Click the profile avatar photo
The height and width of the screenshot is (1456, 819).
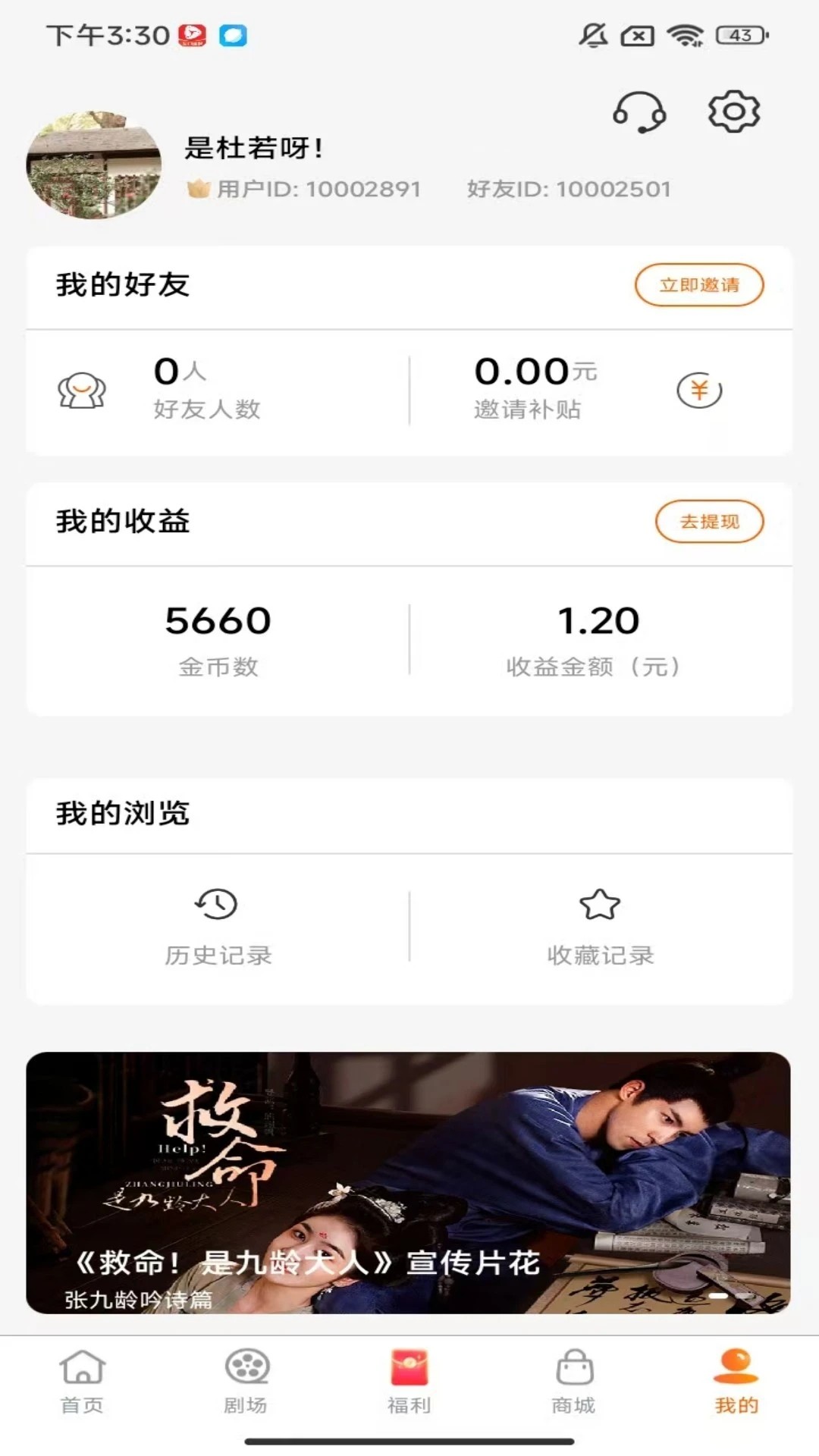[x=94, y=164]
